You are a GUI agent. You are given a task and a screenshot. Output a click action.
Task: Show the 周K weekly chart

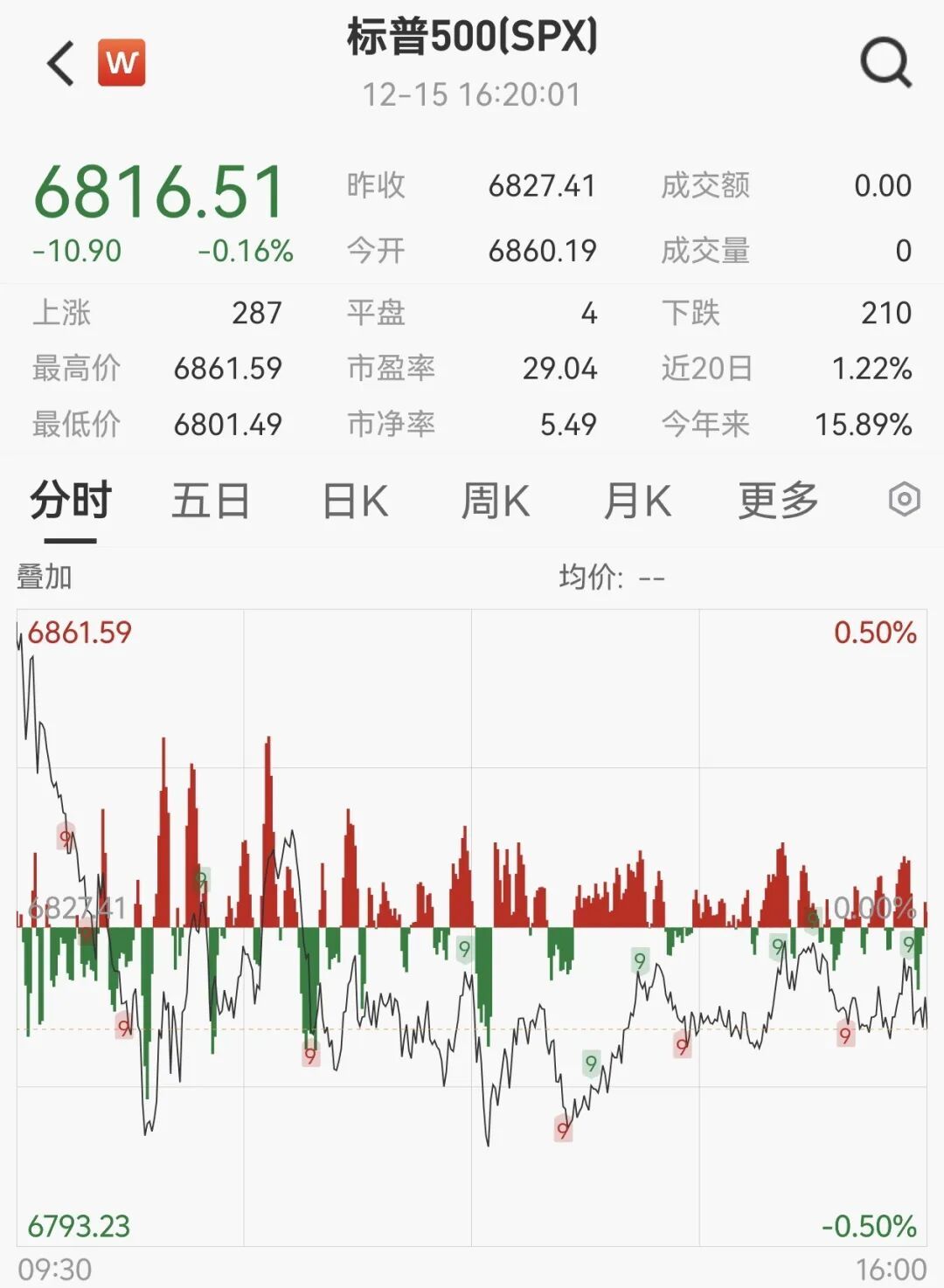495,502
